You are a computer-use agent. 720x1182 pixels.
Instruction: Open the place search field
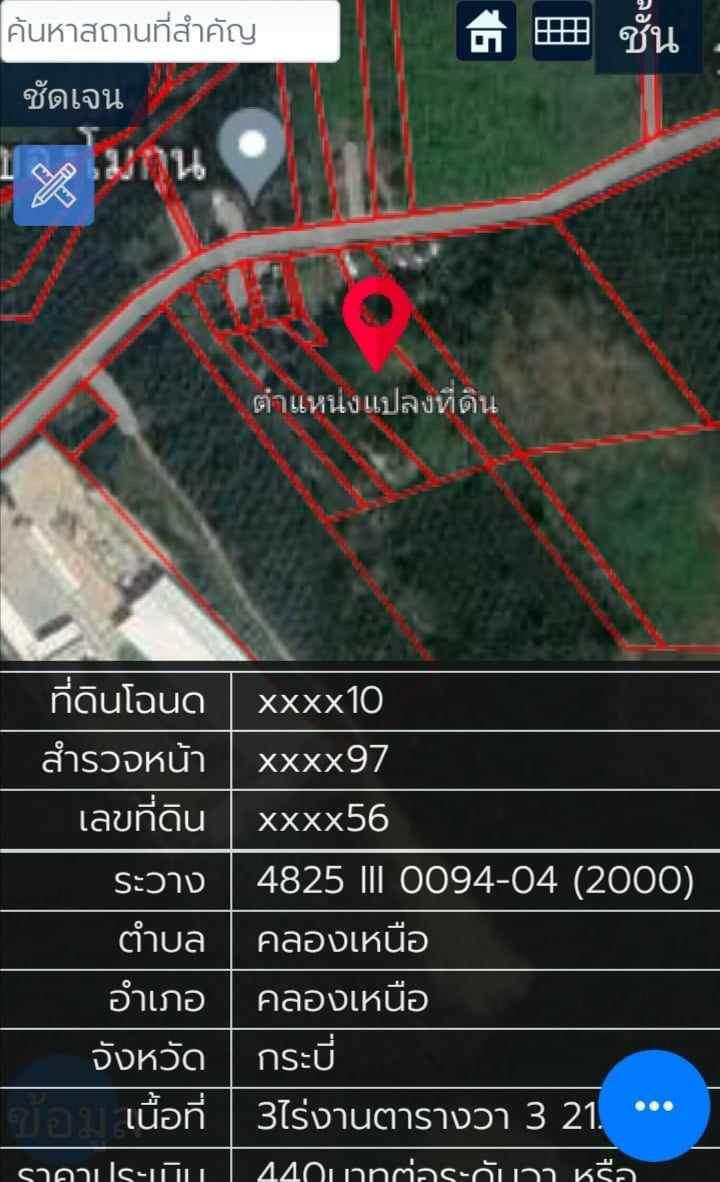[x=170, y=31]
